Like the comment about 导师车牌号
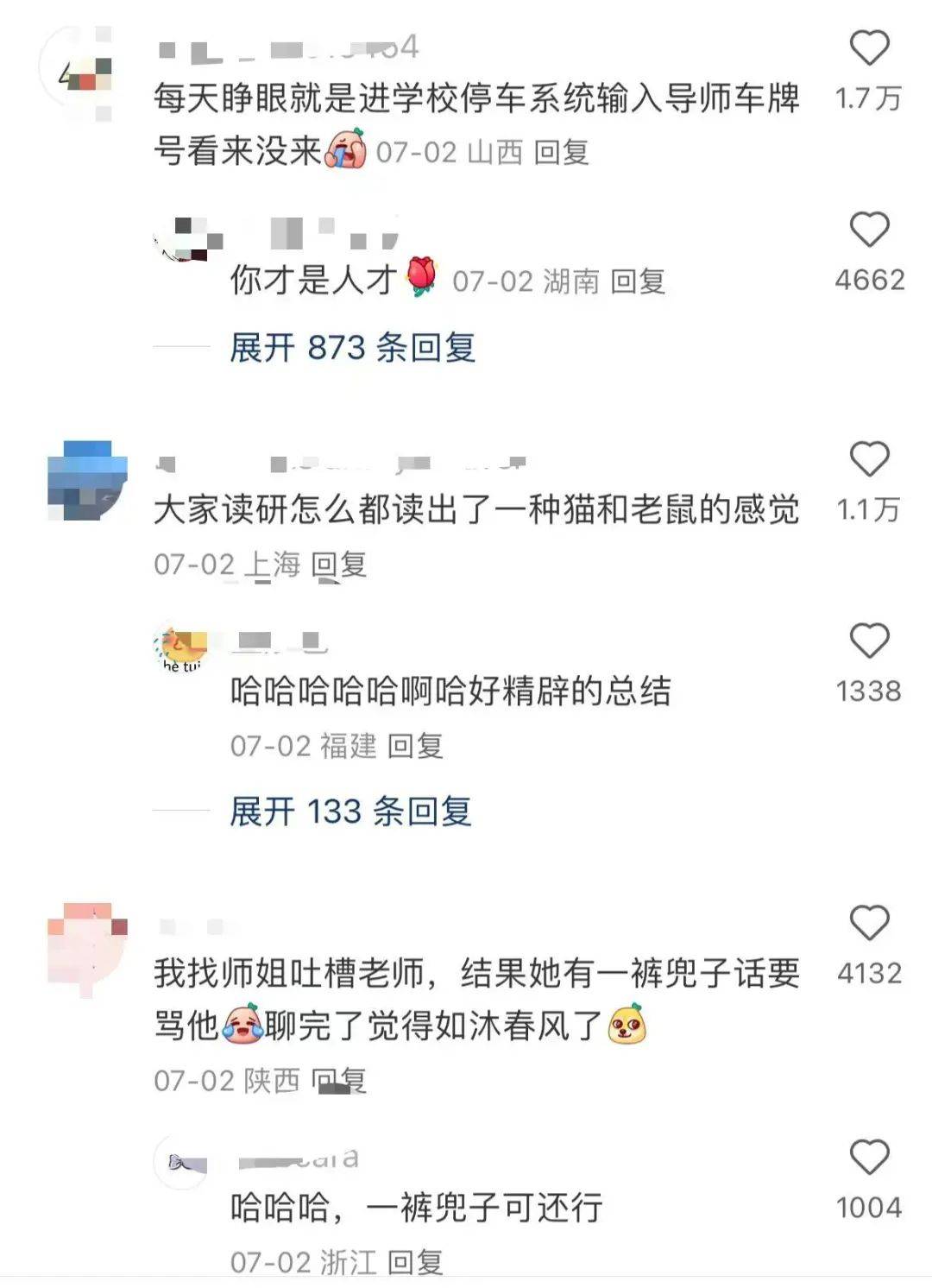932x1288 pixels. coord(869,48)
